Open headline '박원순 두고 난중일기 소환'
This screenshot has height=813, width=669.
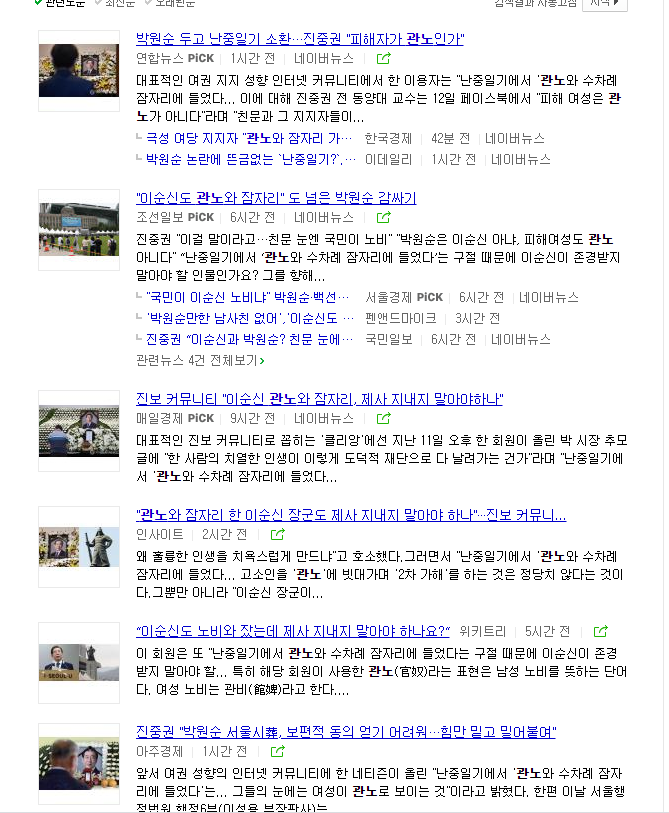point(299,40)
